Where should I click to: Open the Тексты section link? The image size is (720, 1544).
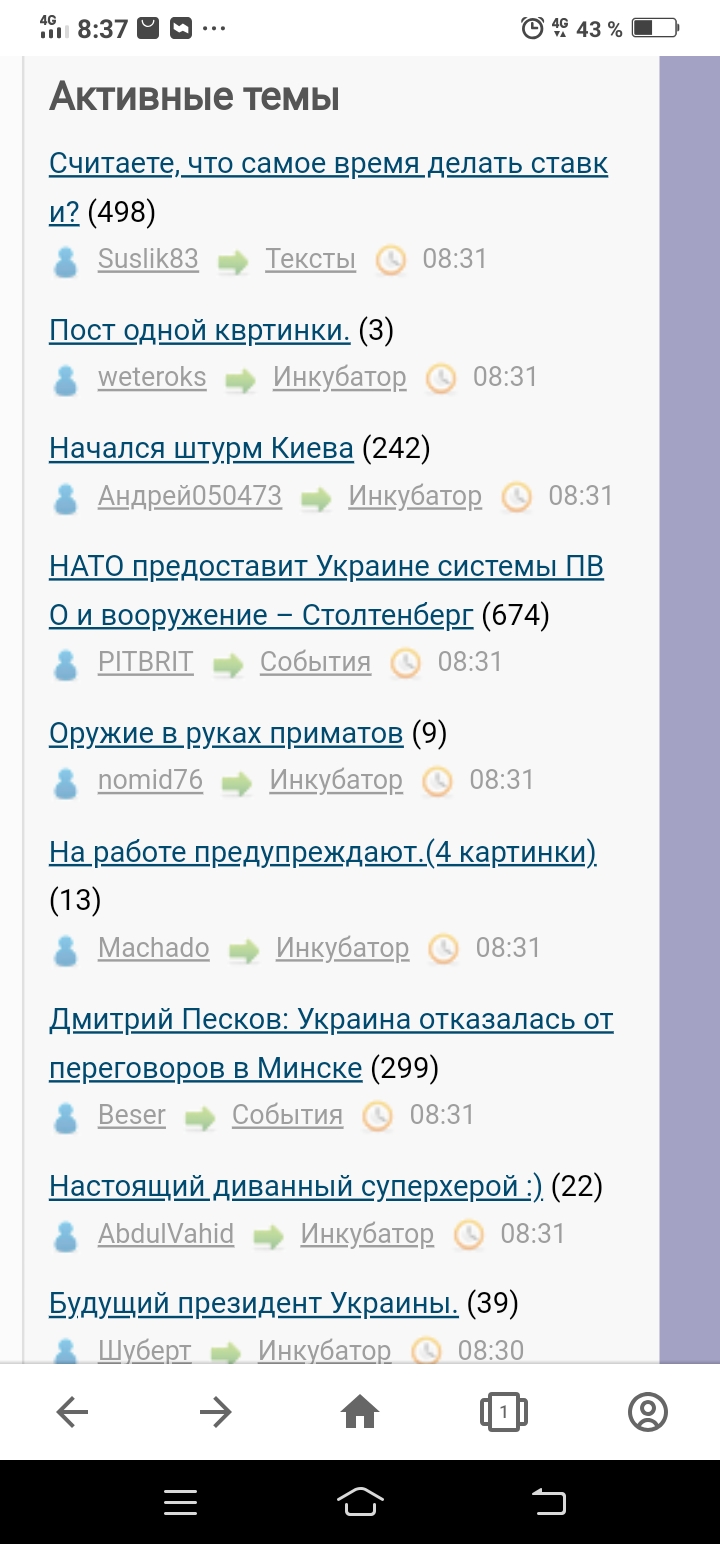[x=311, y=259]
